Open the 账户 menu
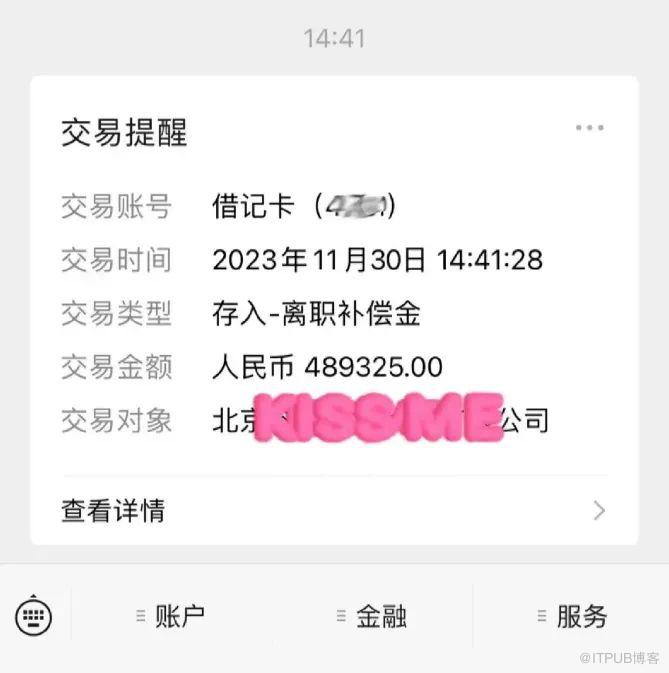Image resolution: width=669 pixels, height=673 pixels. point(170,616)
